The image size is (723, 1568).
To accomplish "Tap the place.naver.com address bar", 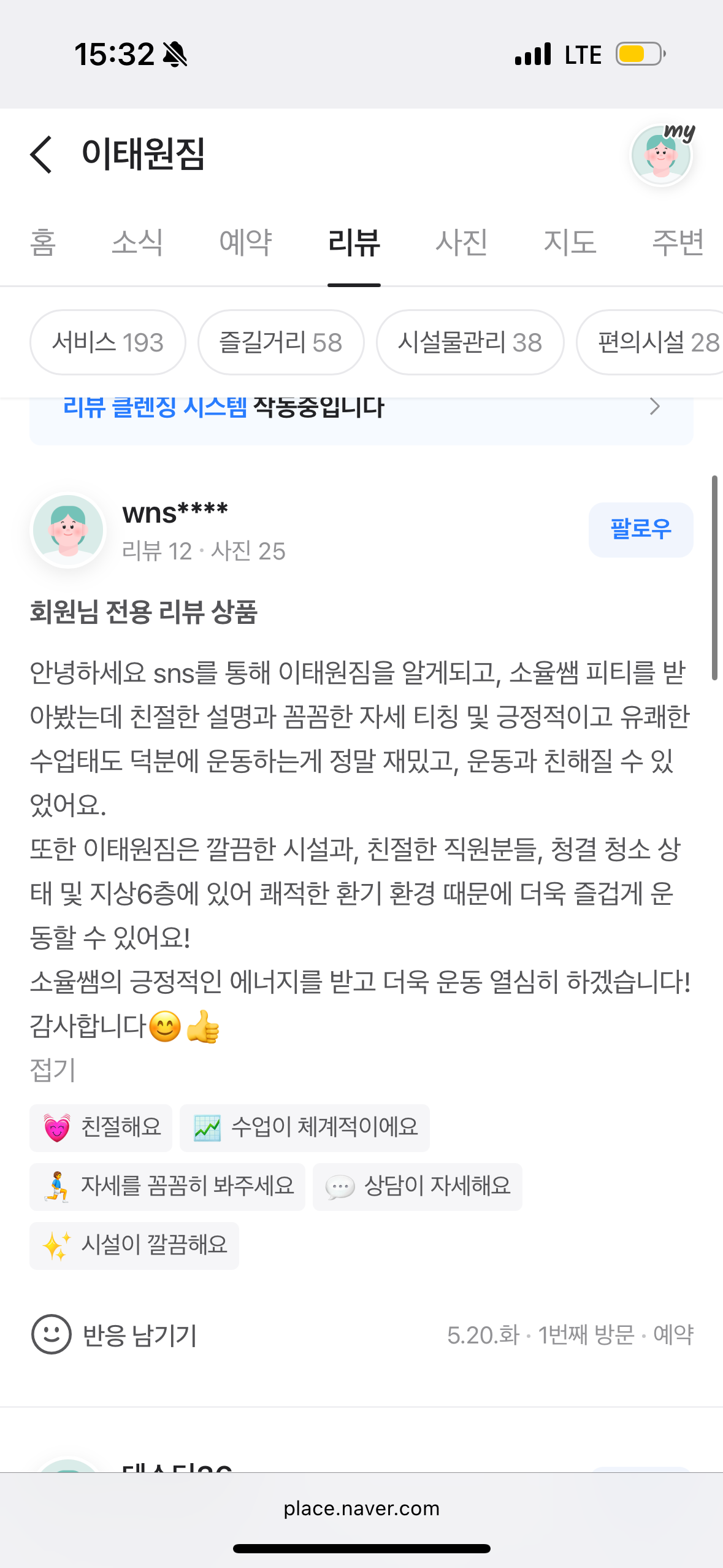I will (x=361, y=1508).
